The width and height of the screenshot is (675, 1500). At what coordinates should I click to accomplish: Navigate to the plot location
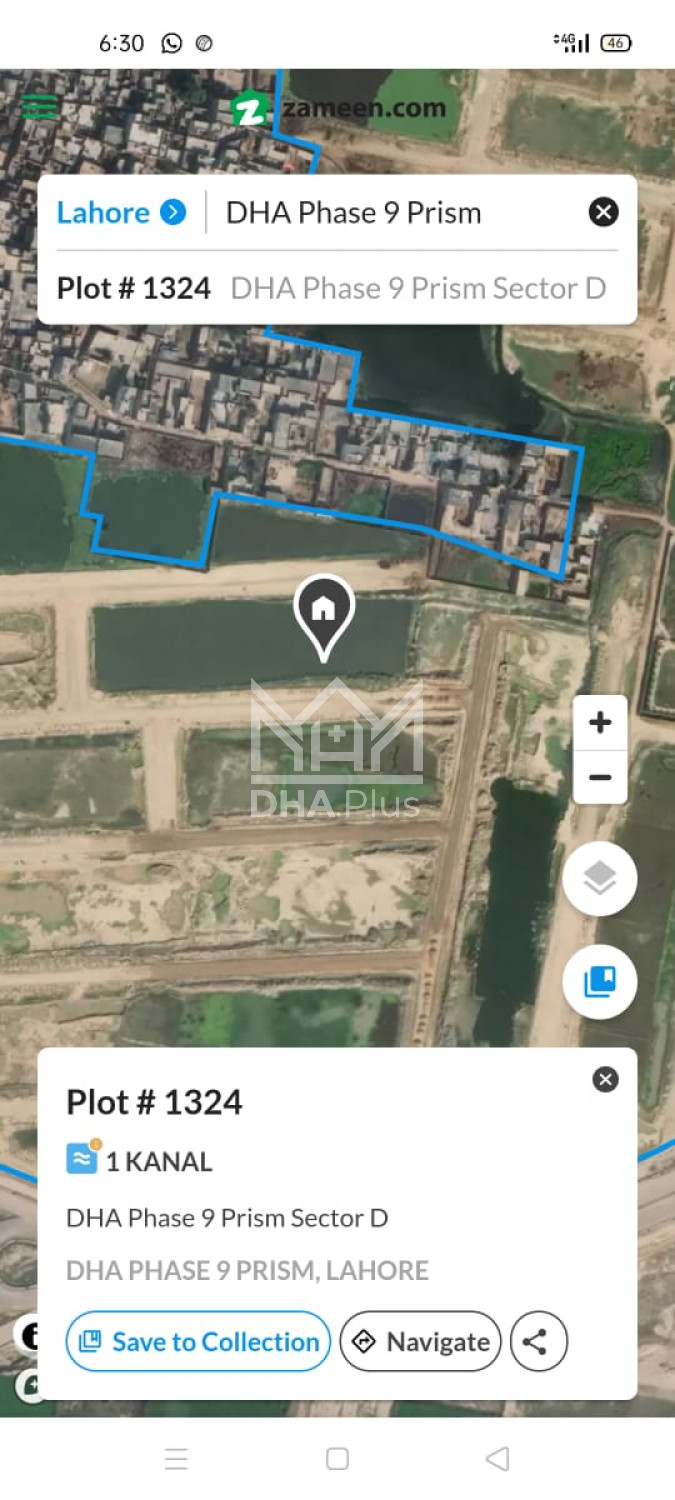(420, 1342)
